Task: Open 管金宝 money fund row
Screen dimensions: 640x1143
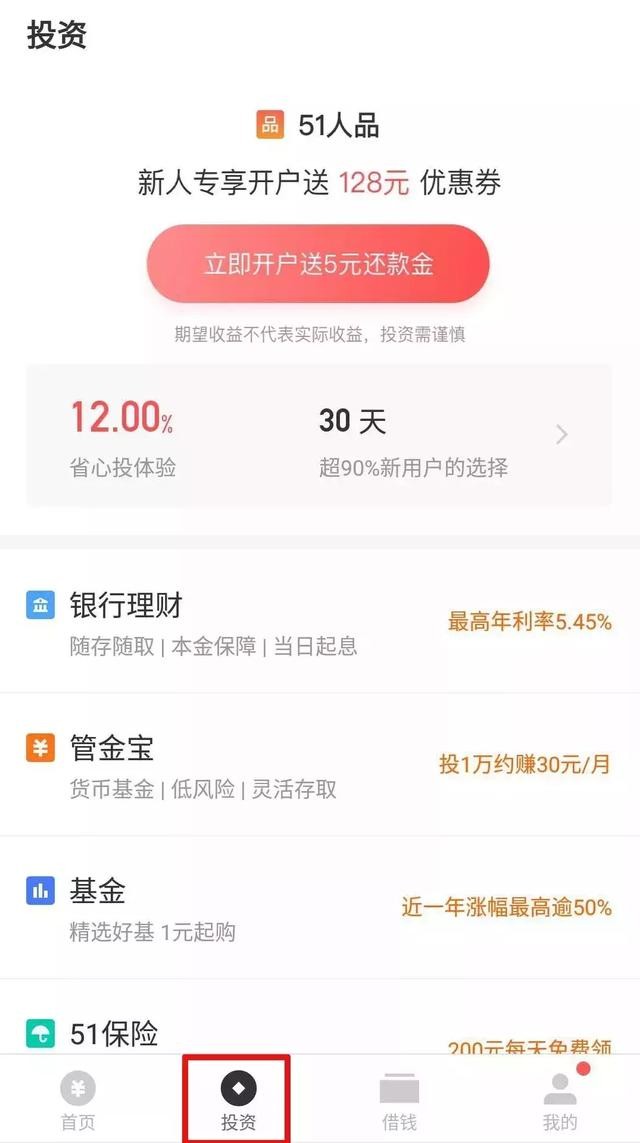Action: (320, 765)
